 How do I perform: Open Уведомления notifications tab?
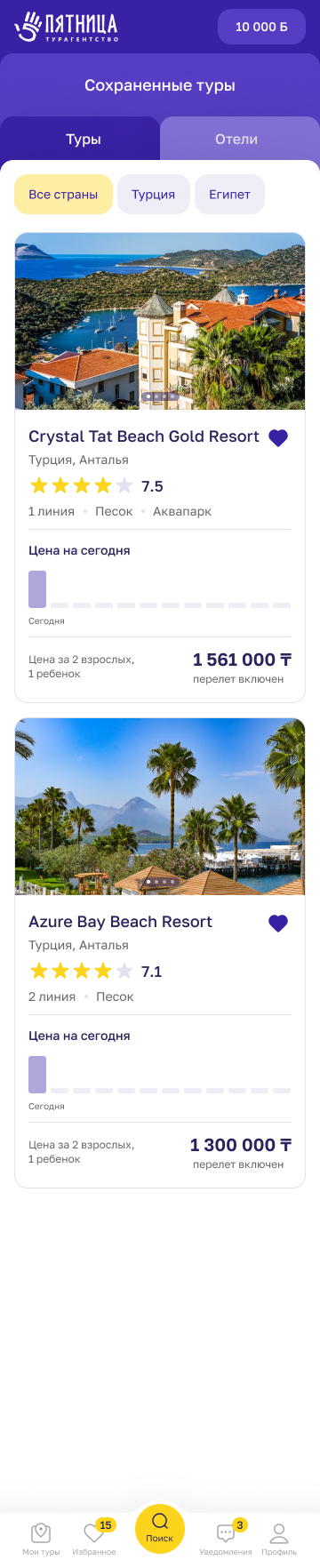point(226,1539)
